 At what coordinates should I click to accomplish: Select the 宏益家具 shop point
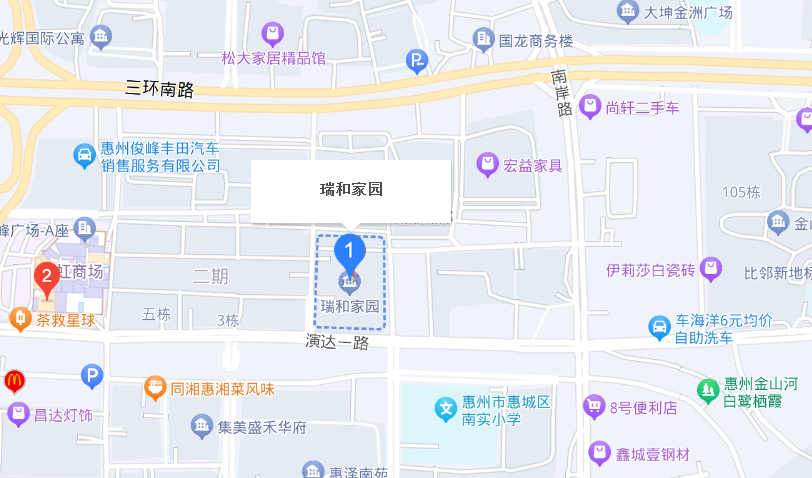[x=487, y=163]
